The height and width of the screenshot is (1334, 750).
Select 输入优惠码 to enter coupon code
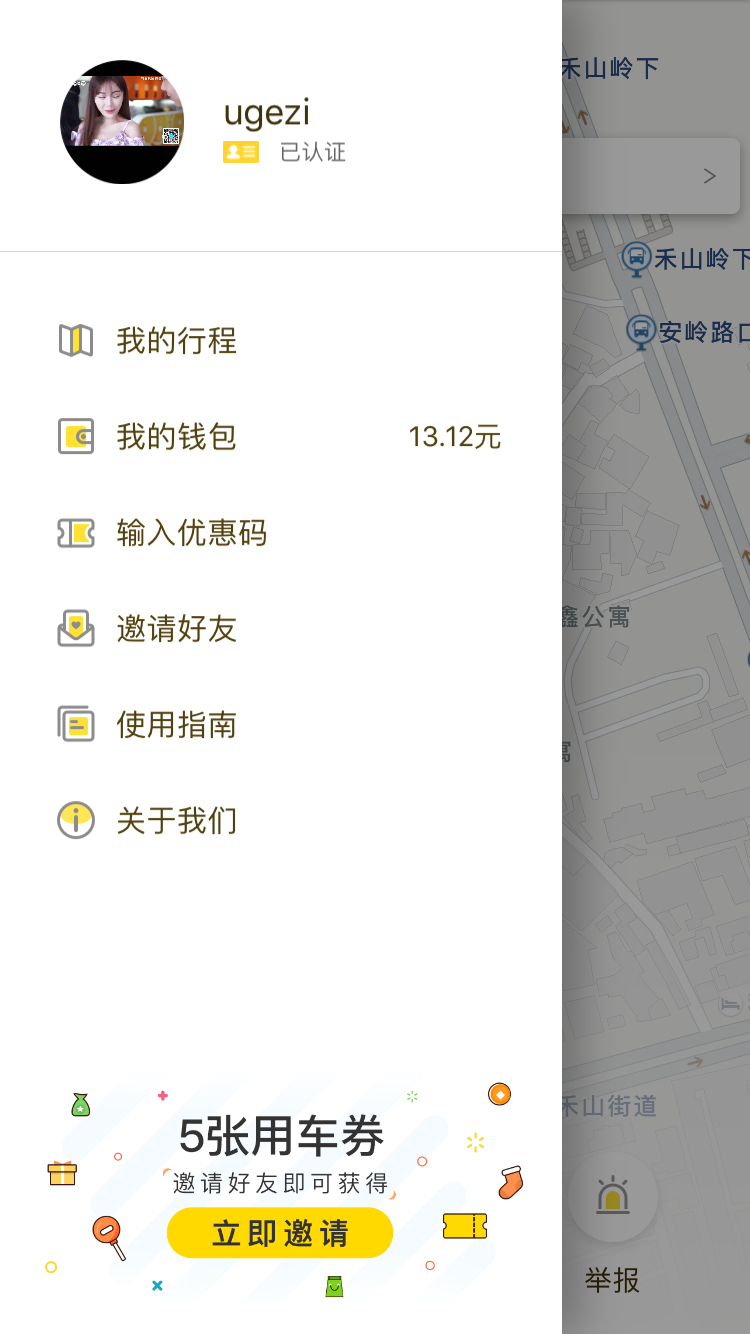pos(281,533)
